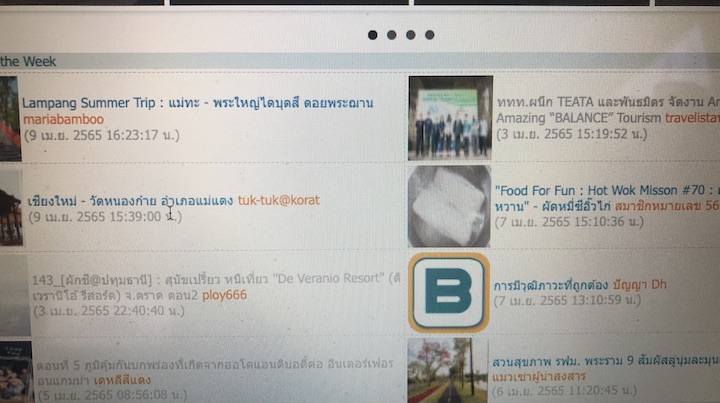
Task: Tap the park photo thumbnail for Rama 9 post
Action: click(x=449, y=370)
